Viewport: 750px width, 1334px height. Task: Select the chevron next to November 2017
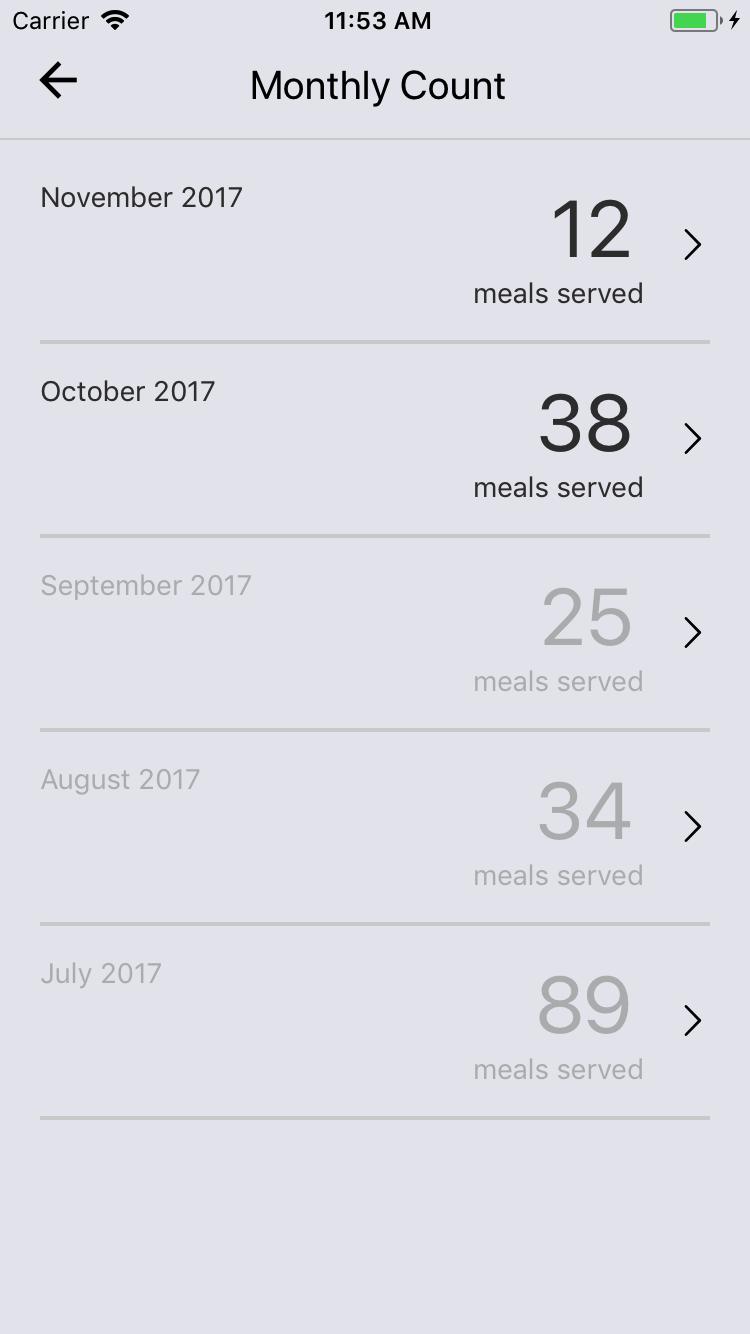(693, 245)
